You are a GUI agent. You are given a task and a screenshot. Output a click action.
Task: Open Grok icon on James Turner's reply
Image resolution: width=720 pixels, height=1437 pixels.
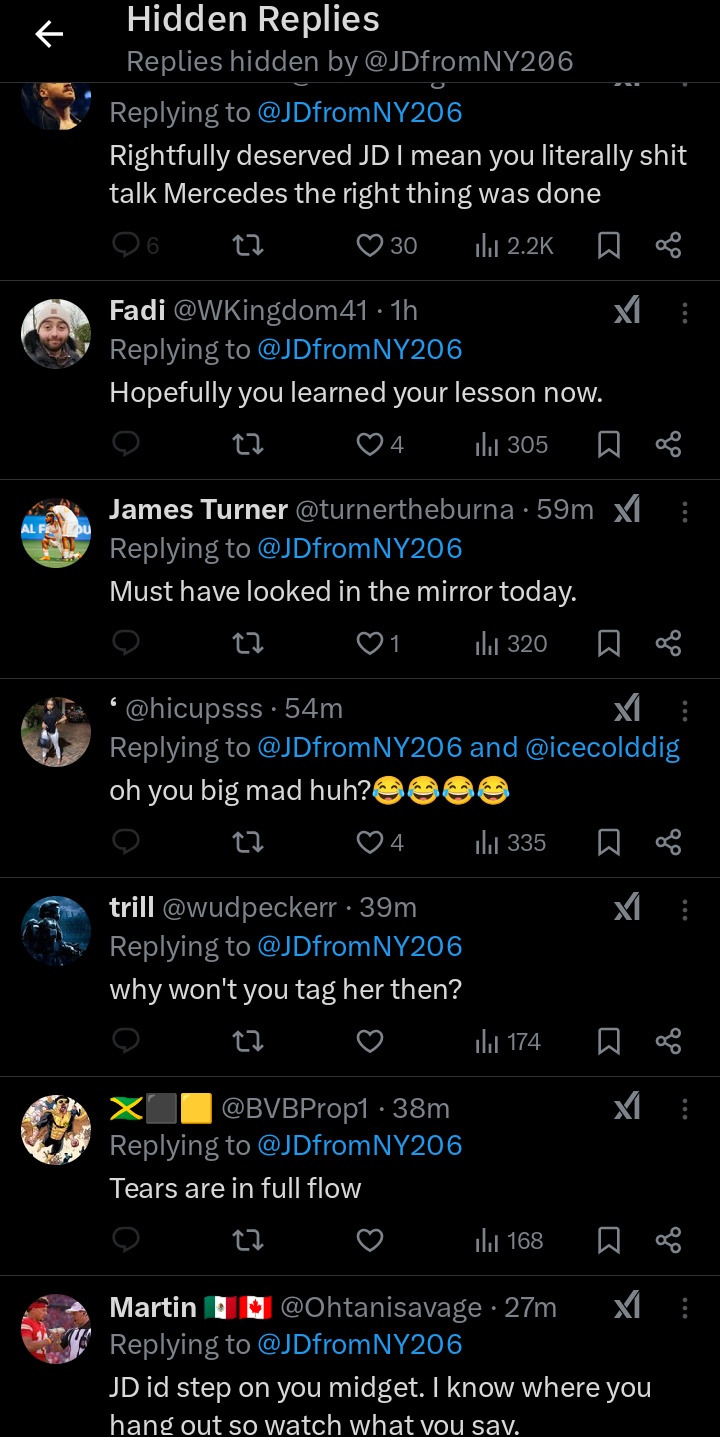627,511
